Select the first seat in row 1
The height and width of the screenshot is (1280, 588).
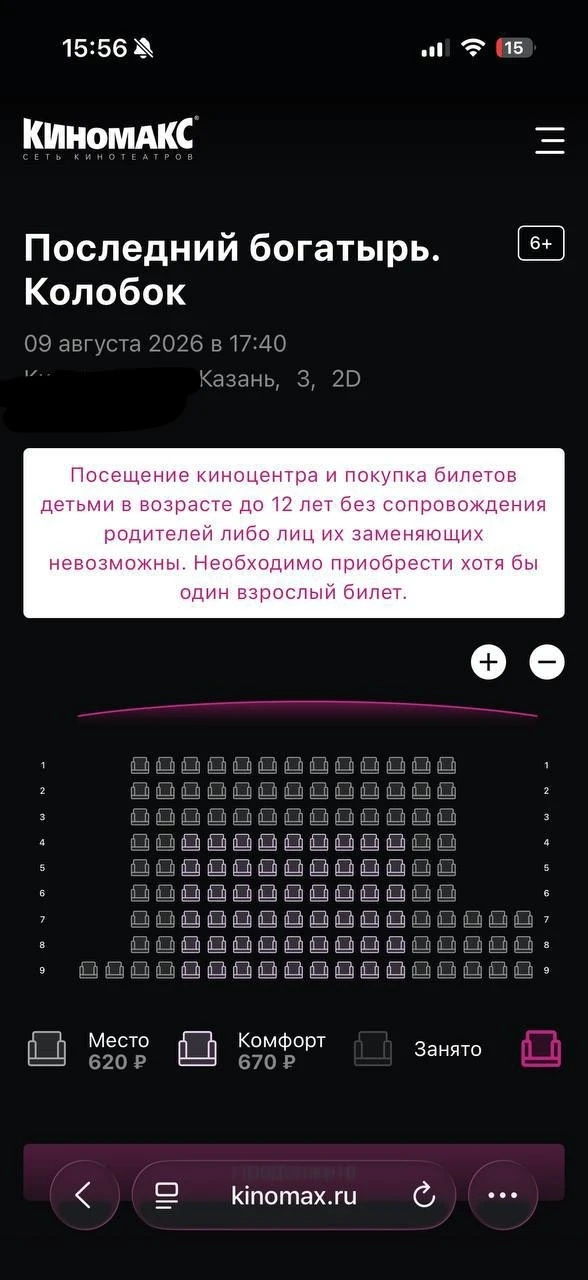click(140, 766)
